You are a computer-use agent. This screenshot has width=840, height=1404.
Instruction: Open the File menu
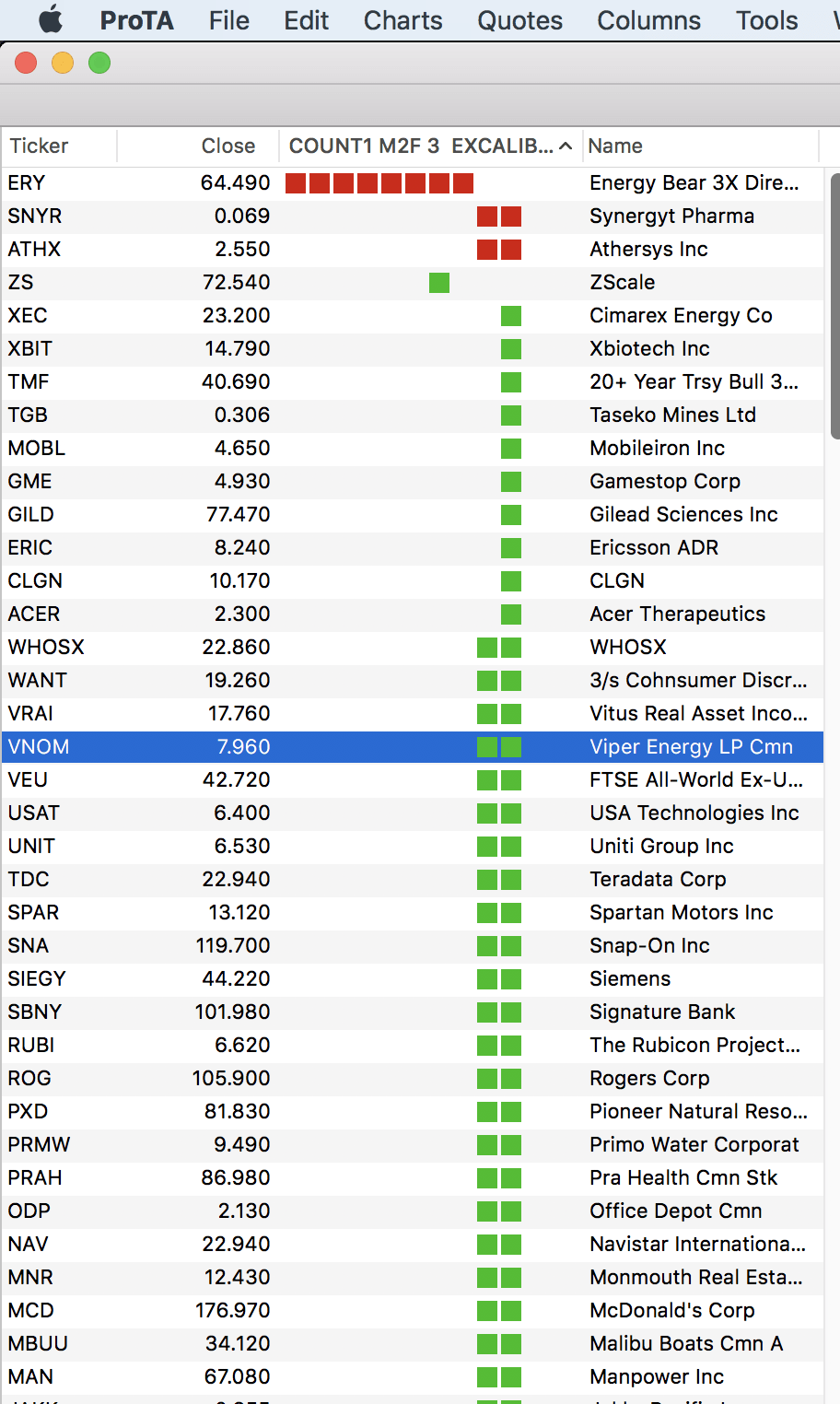coord(228,20)
